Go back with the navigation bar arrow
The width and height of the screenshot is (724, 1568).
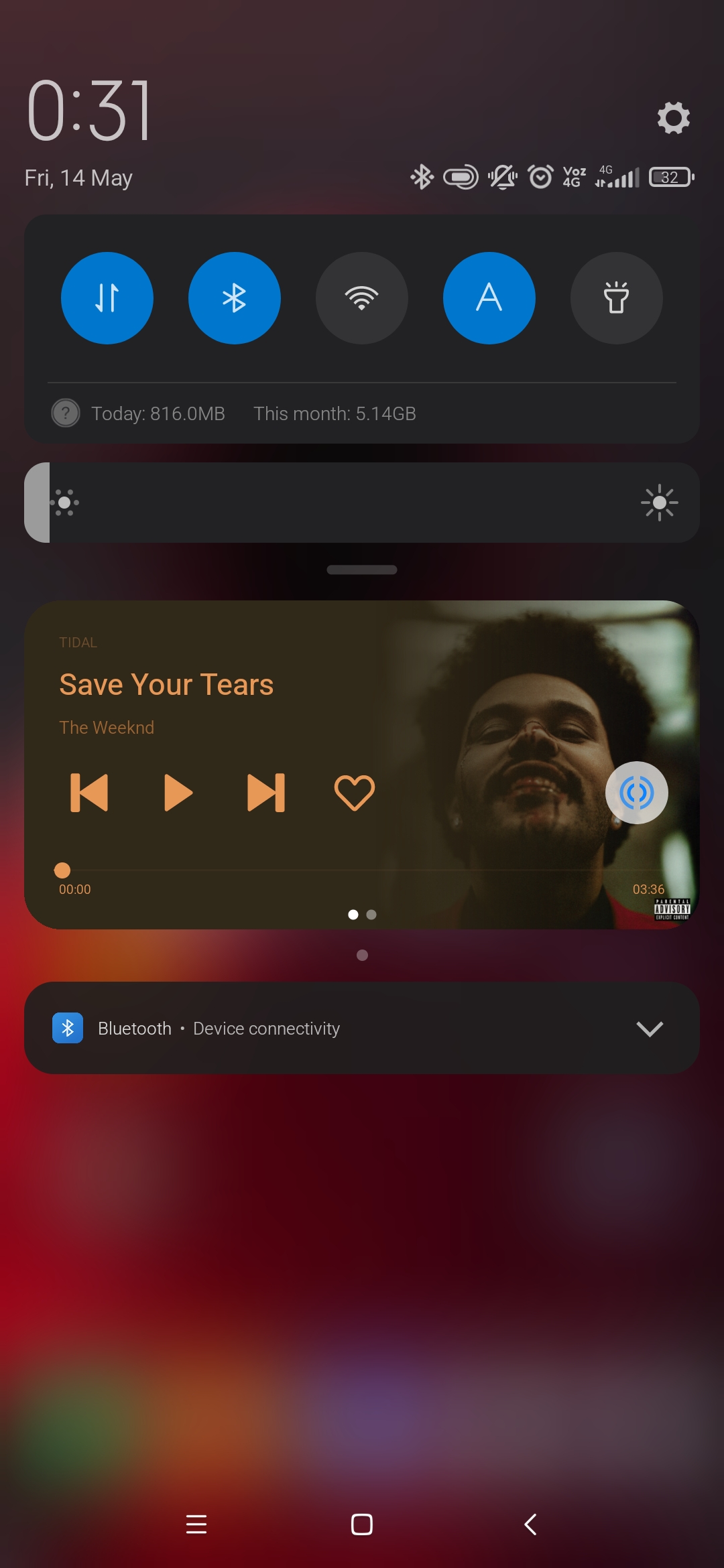coord(530,1524)
